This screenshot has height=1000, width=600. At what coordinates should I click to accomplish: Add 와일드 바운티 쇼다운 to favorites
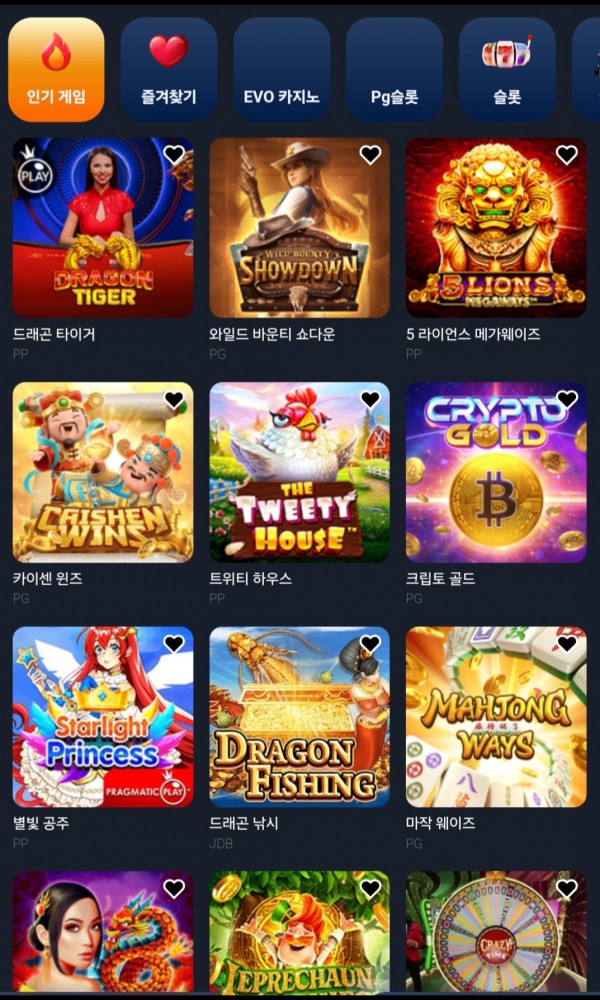(x=370, y=155)
